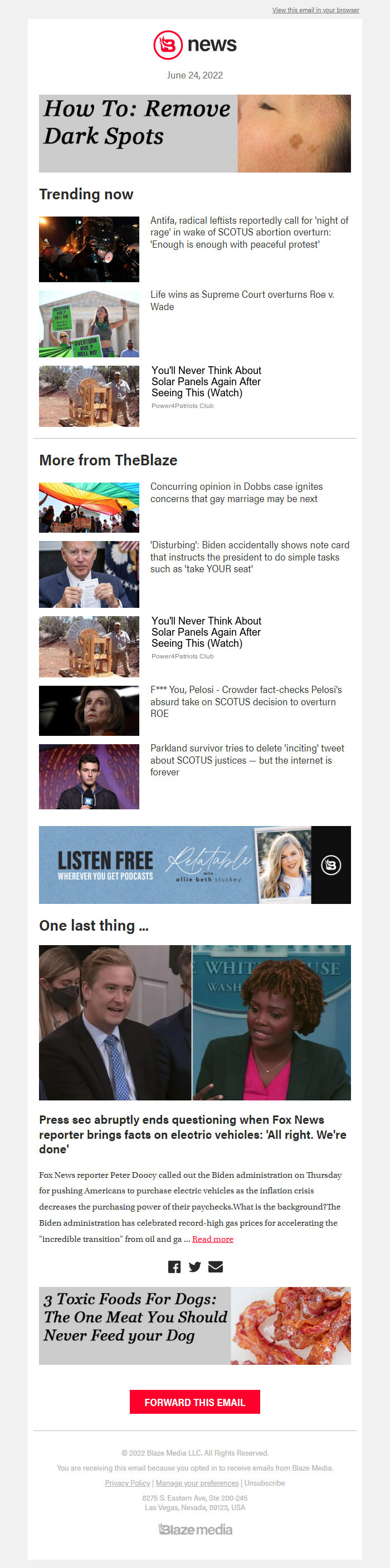The height and width of the screenshot is (1568, 390).
Task: Open 'Manage your preferences' link
Action: pos(197,1483)
